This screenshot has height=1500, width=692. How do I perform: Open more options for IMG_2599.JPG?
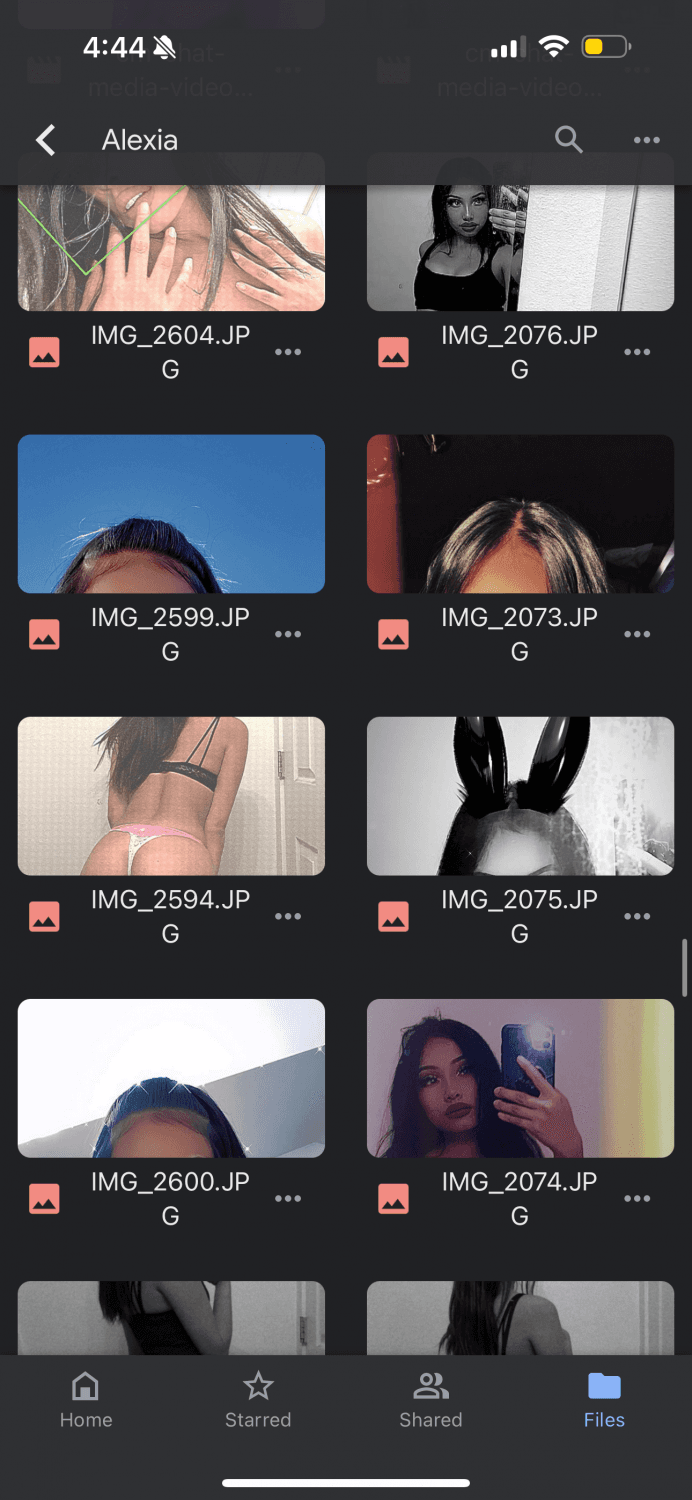point(288,634)
